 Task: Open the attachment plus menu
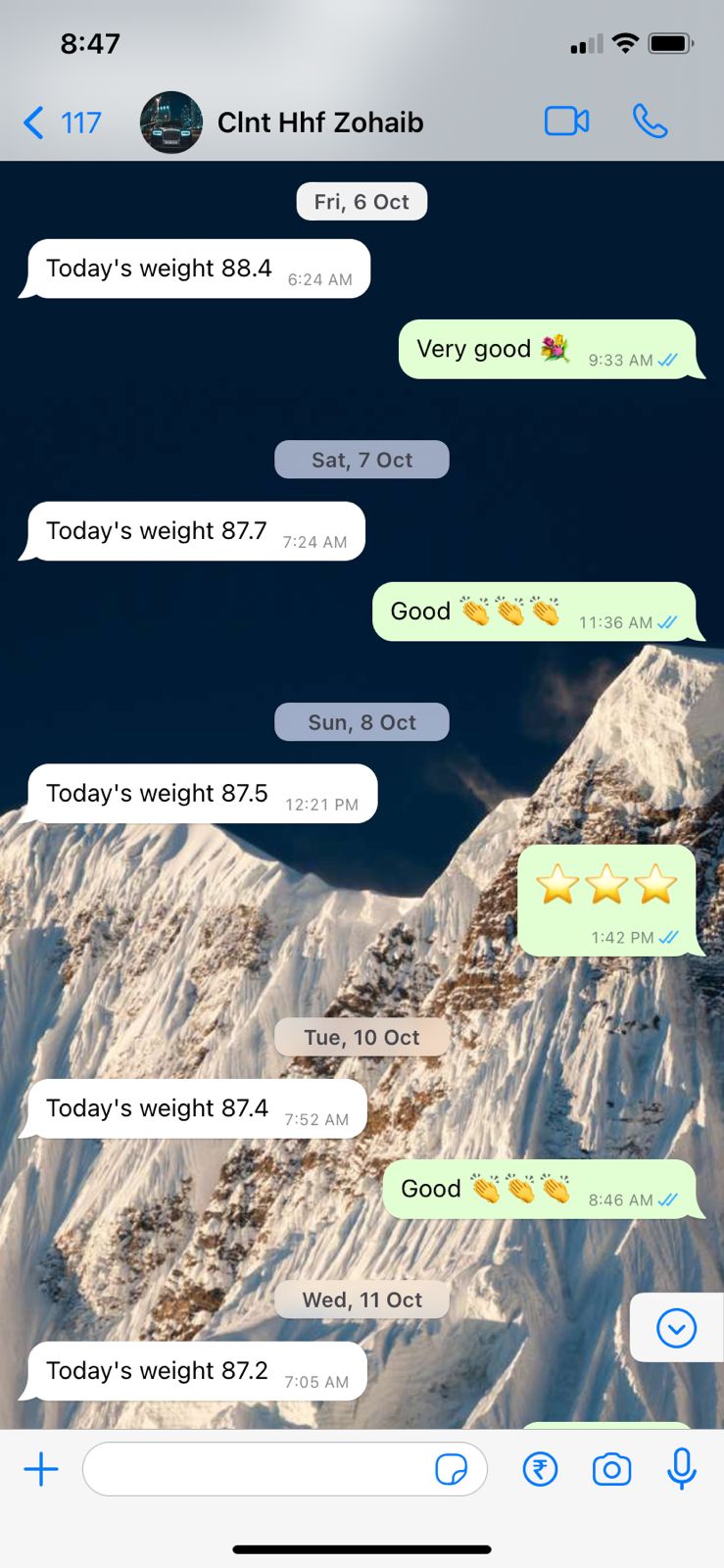(41, 1469)
